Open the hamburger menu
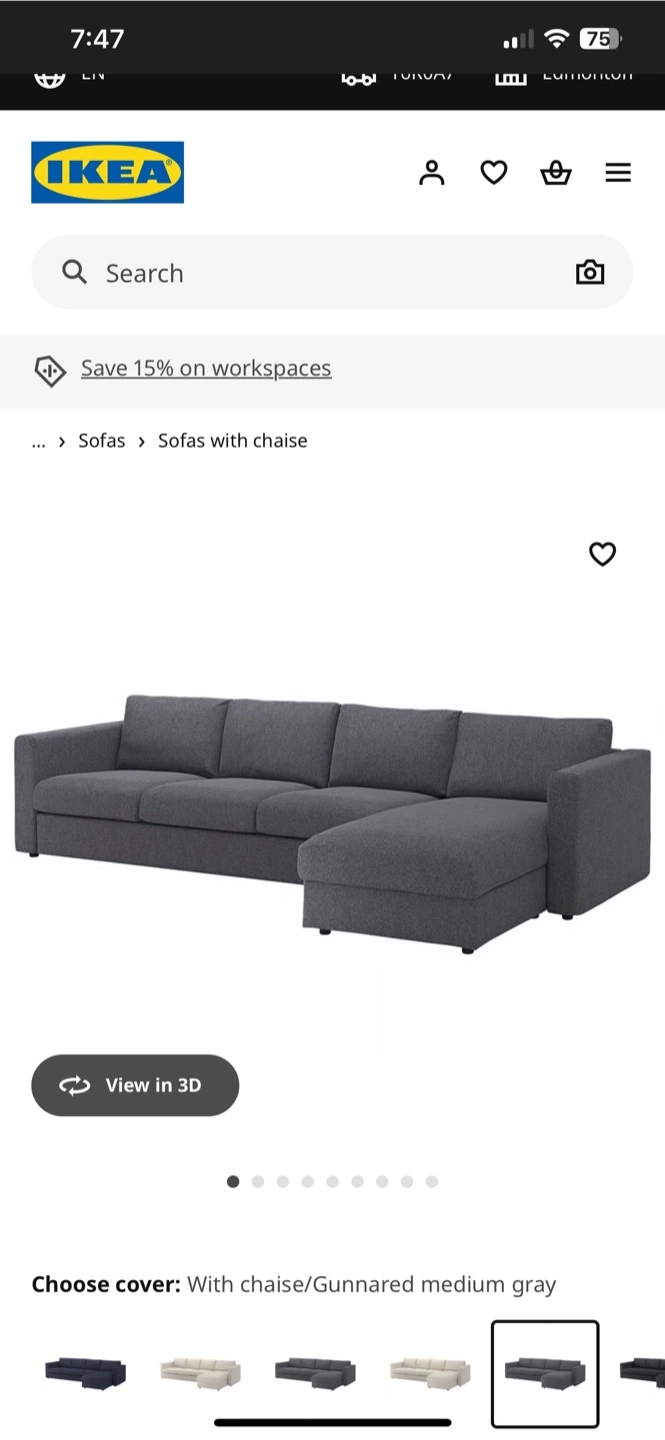Image resolution: width=665 pixels, height=1440 pixels. 618,173
